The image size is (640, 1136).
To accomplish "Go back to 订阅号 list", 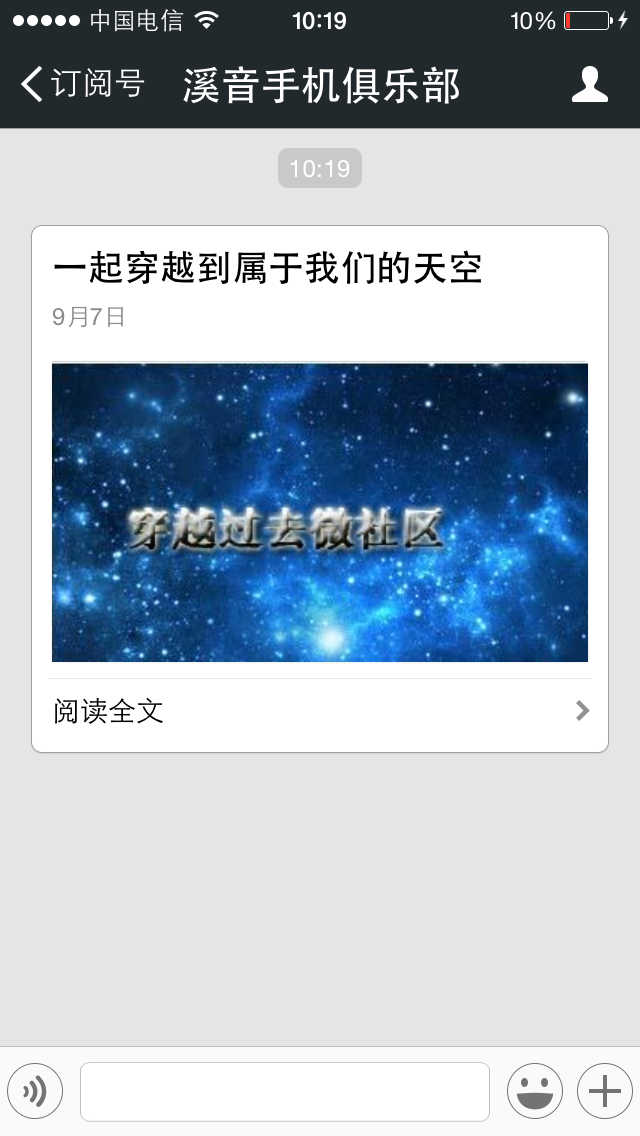I will coord(82,85).
